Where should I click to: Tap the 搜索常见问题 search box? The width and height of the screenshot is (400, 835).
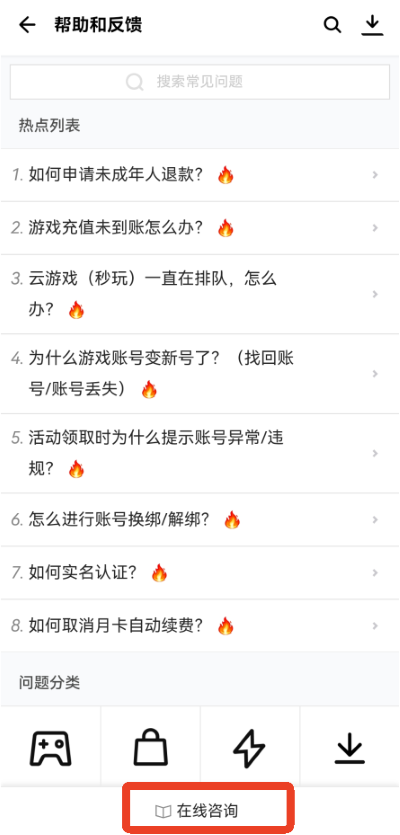[x=200, y=81]
